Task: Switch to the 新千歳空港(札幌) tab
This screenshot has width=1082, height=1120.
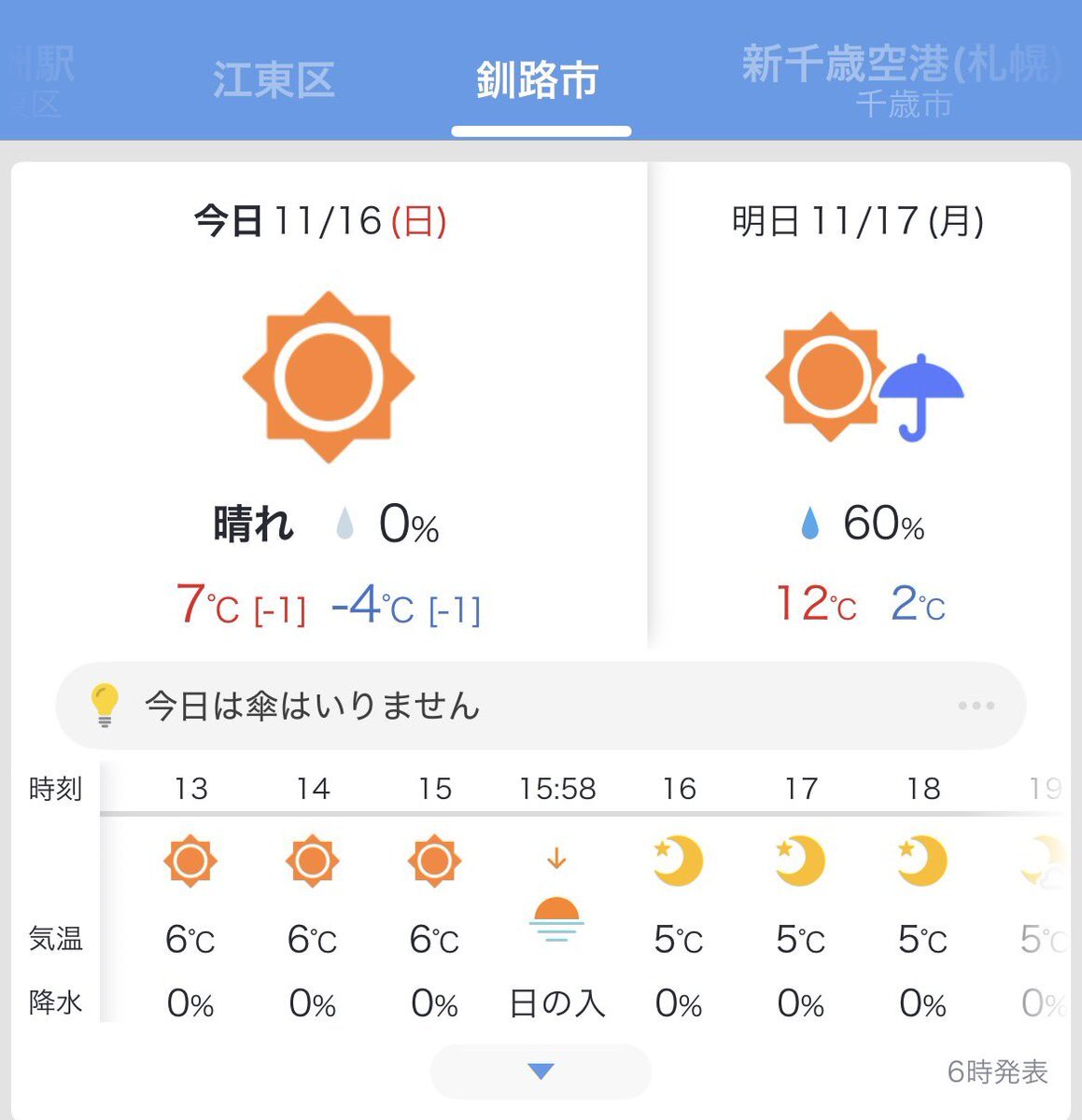Action: [902, 78]
